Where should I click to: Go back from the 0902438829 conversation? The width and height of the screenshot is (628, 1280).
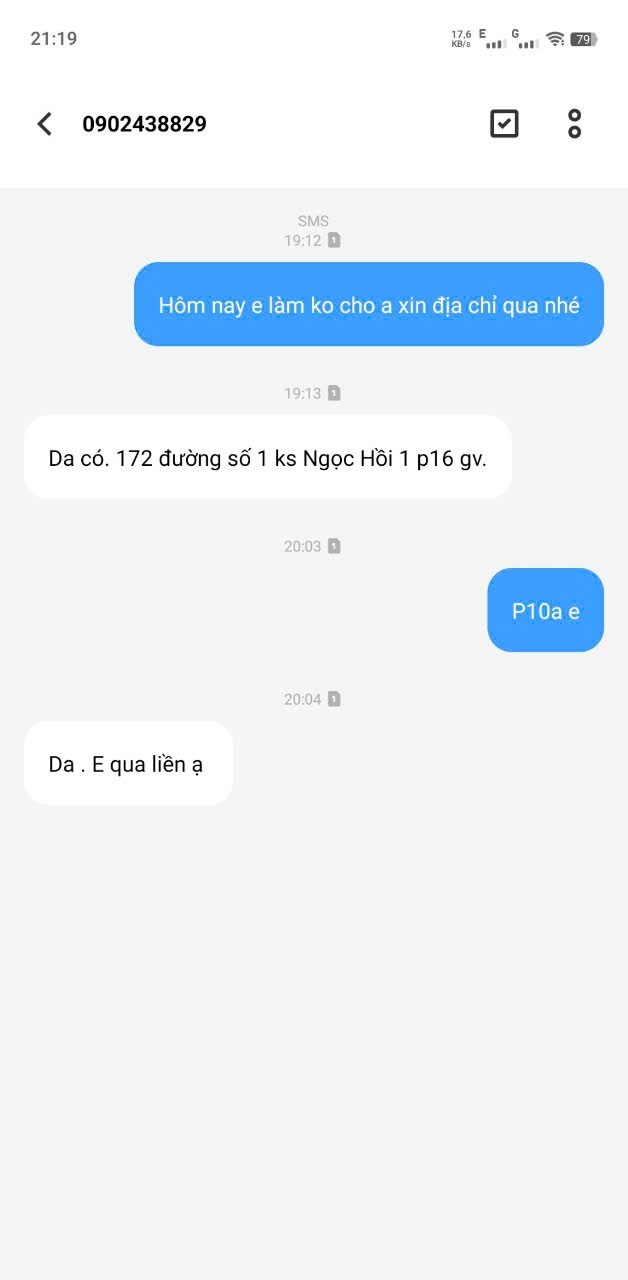click(44, 124)
